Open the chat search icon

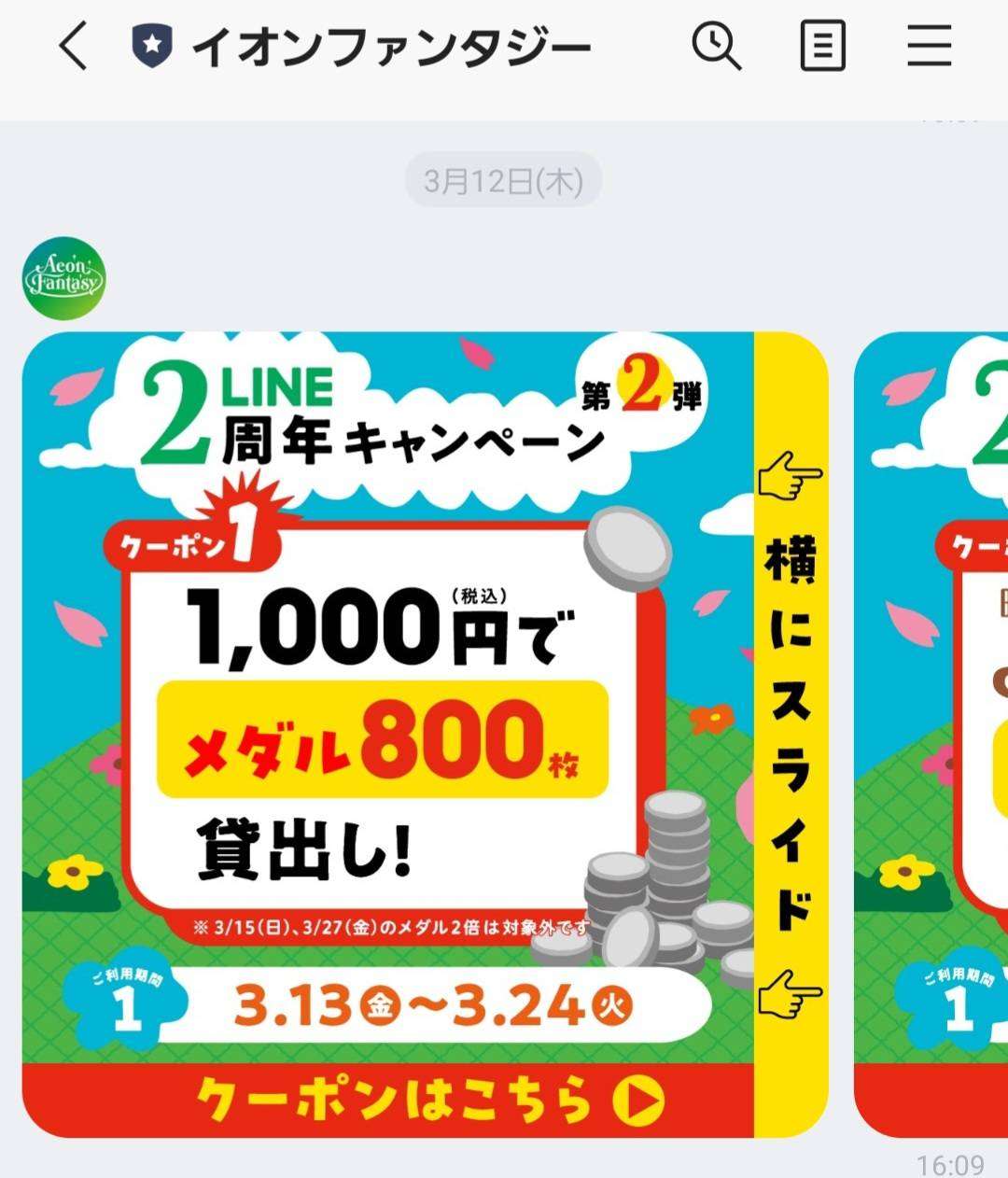point(716,46)
